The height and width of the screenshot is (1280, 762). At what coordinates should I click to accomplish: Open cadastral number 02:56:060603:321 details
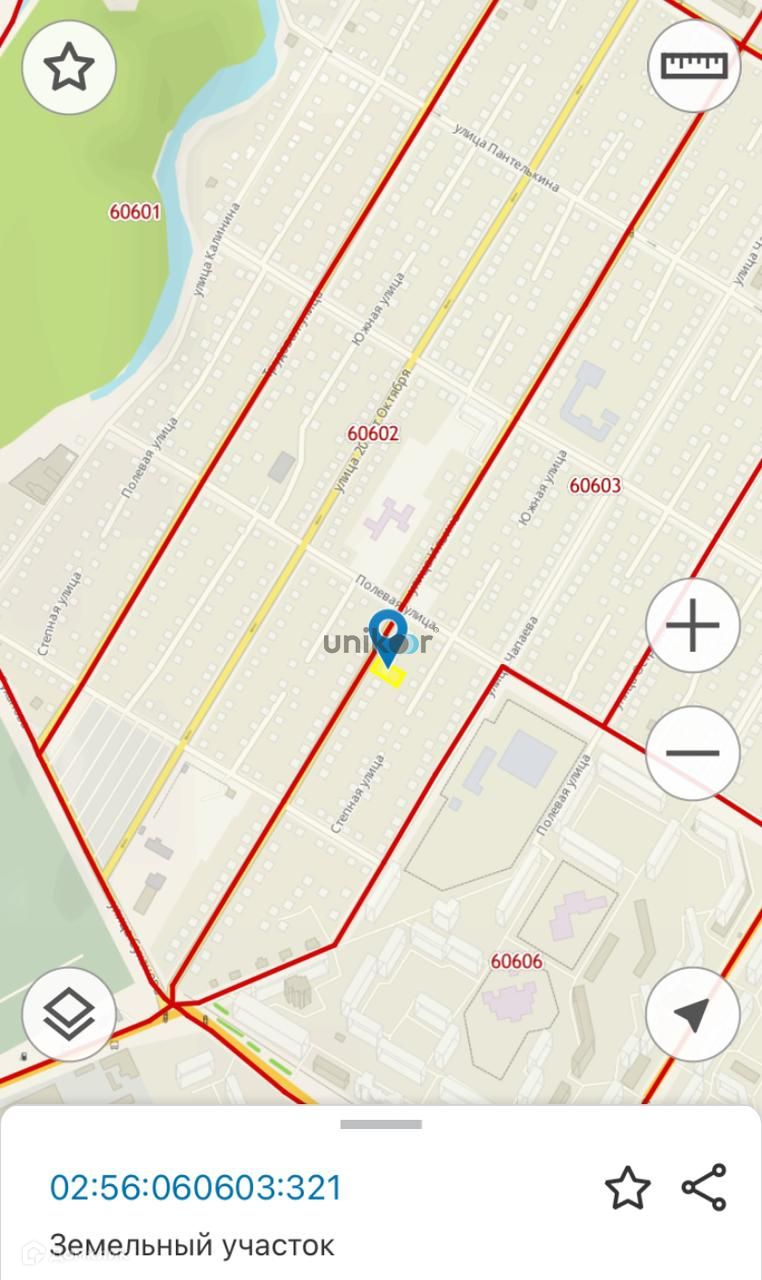click(196, 1188)
